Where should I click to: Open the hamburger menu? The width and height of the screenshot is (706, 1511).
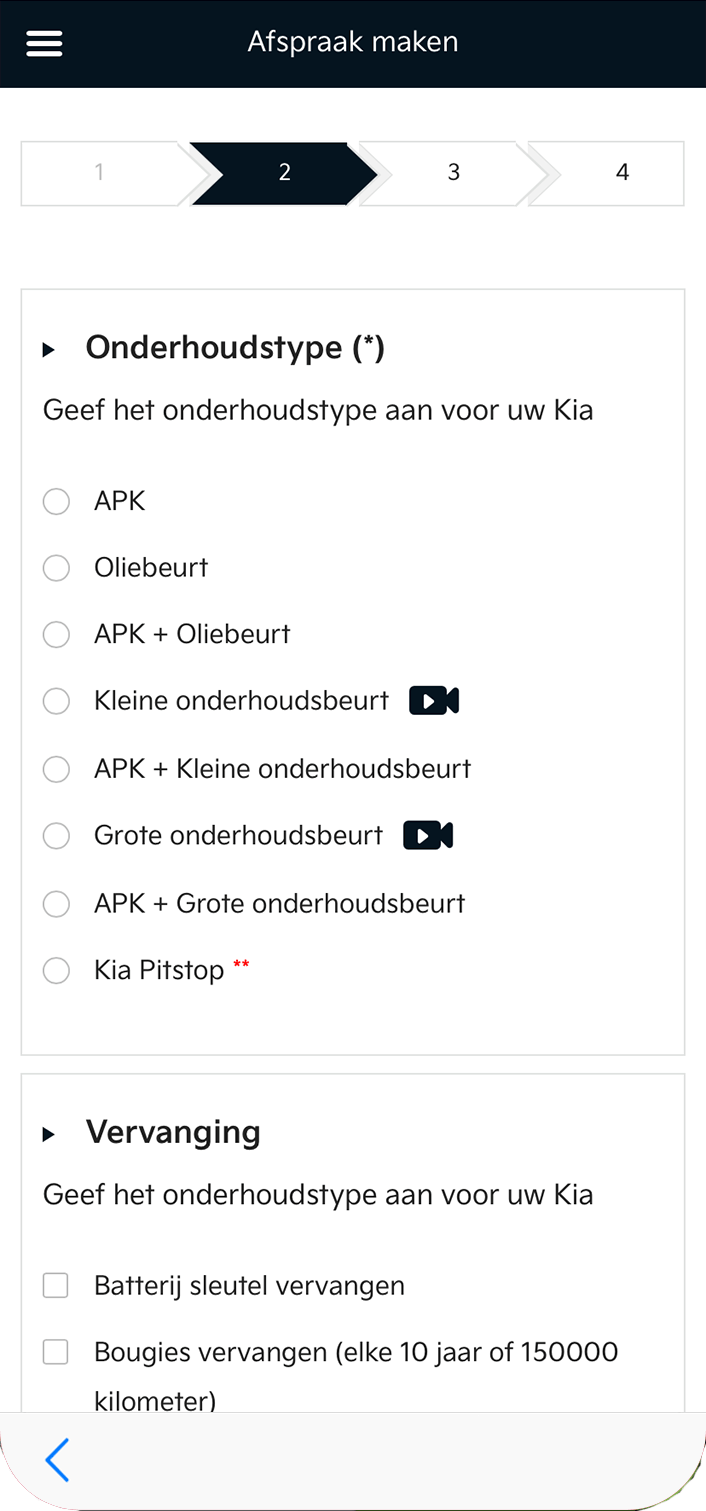pyautogui.click(x=44, y=43)
